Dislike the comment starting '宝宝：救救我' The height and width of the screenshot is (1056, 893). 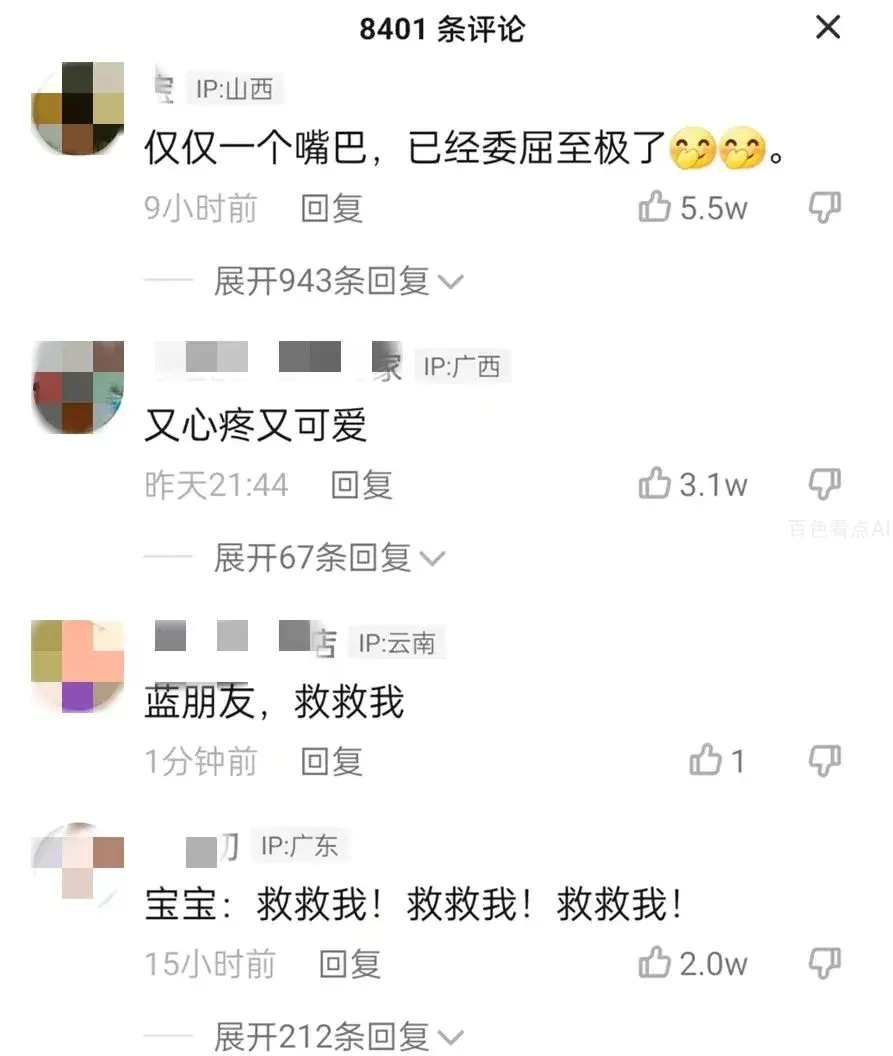pyautogui.click(x=824, y=964)
